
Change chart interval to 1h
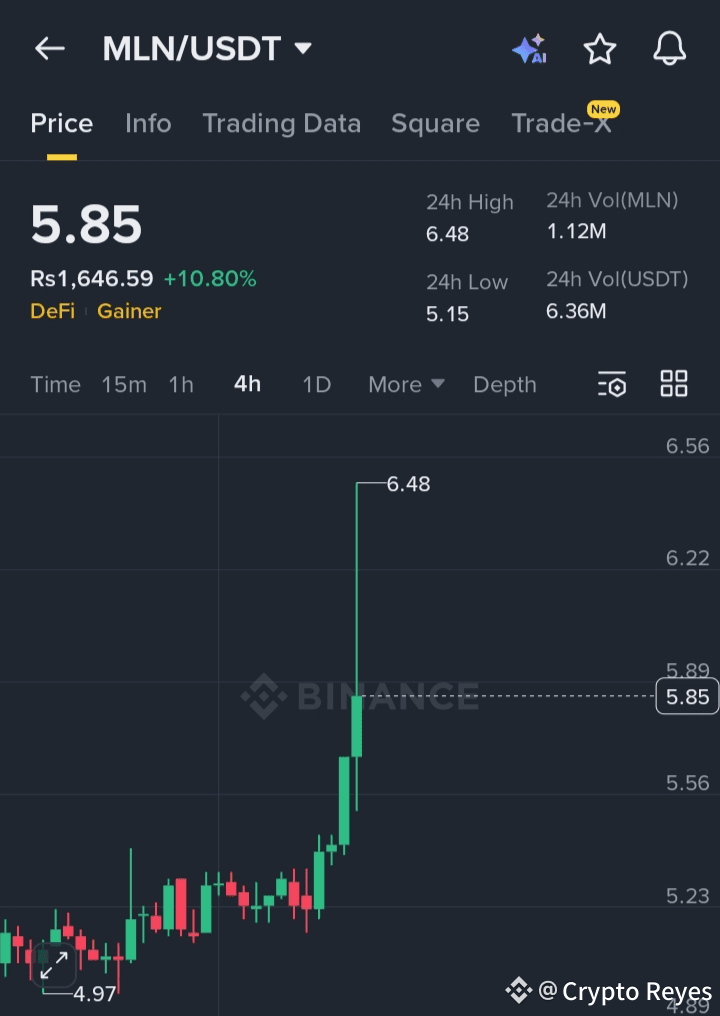pyautogui.click(x=181, y=384)
